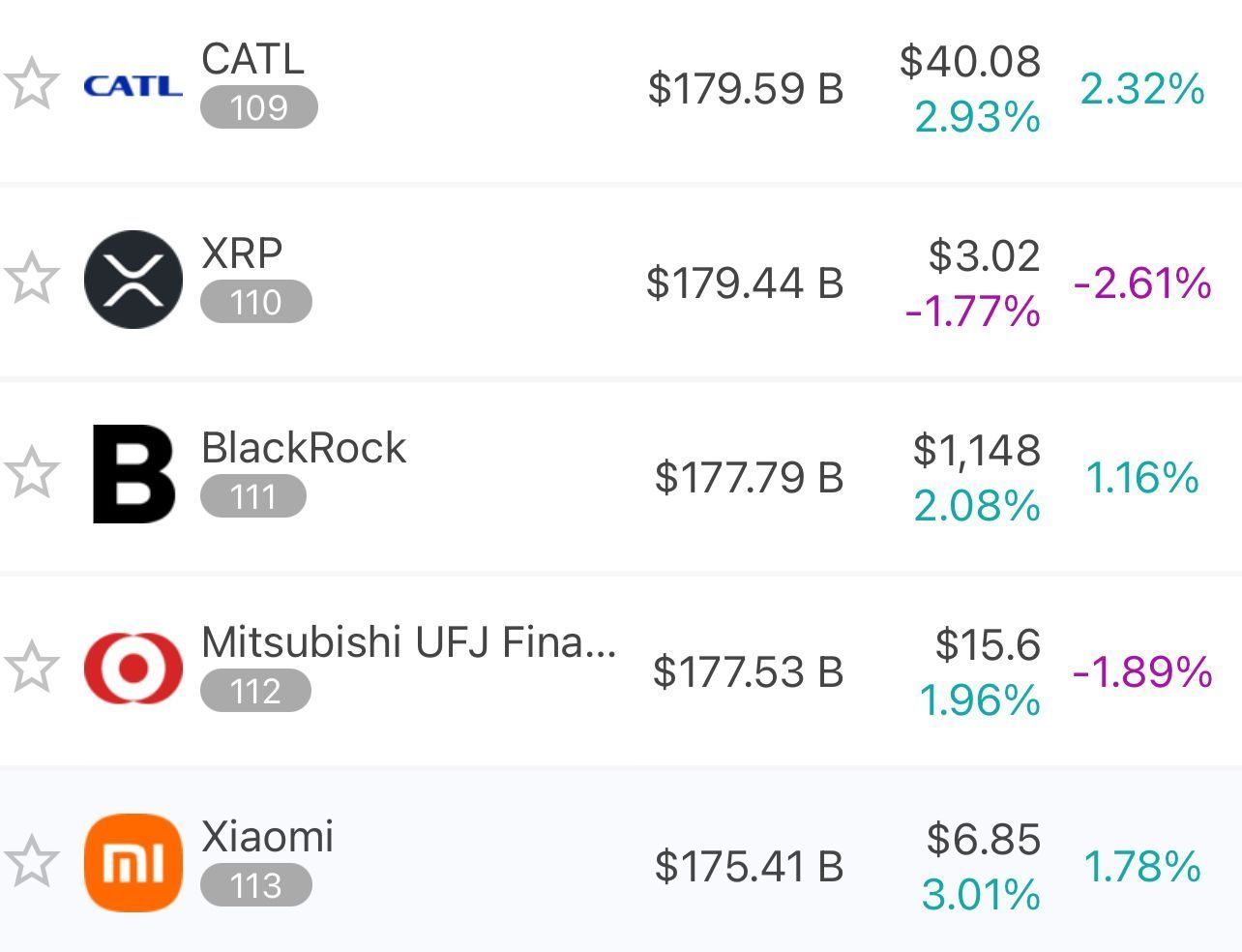1242x952 pixels.
Task: Open the CATL company row
Action: coord(253,60)
